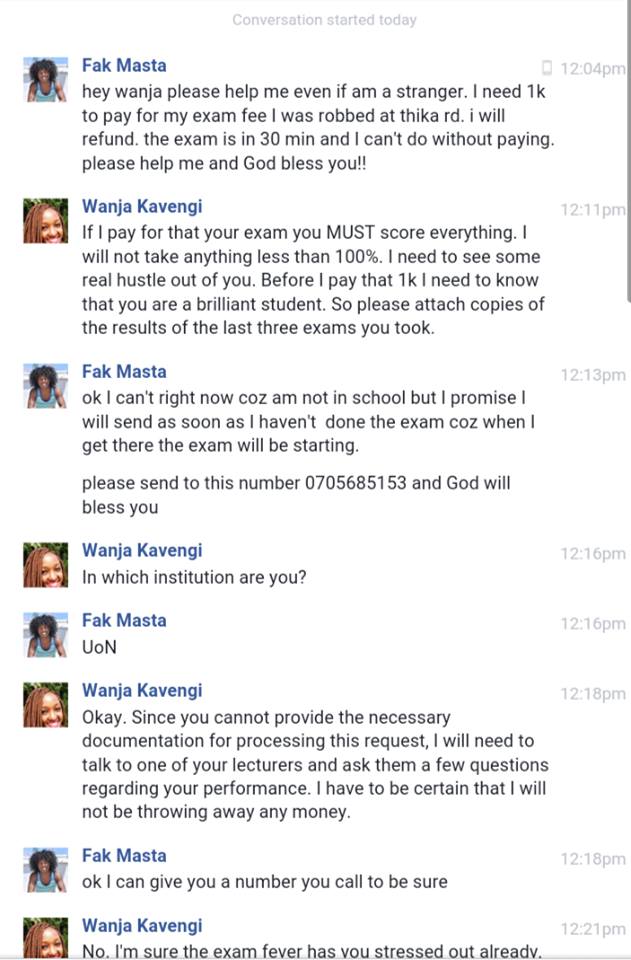
Task: Open Fak Masta's name link above the "UoN" reply
Action: pos(124,620)
